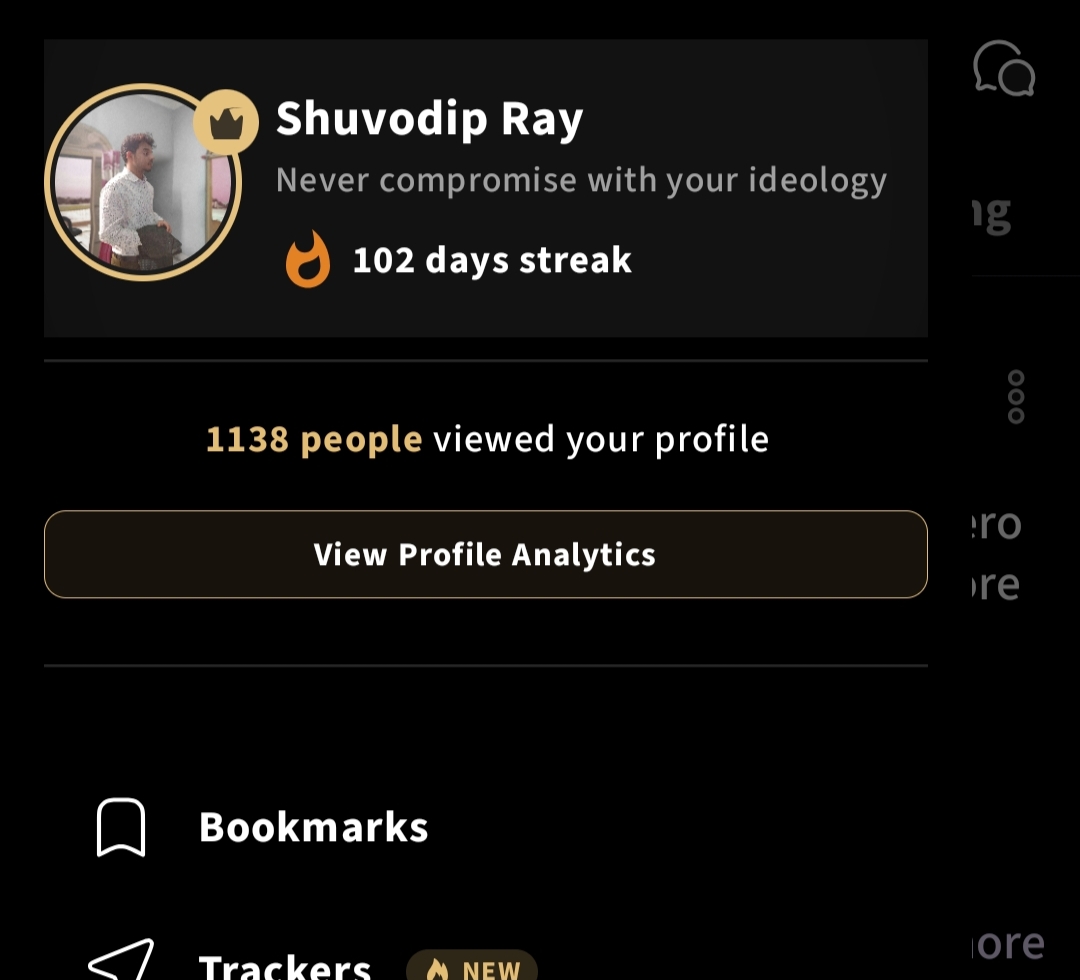The height and width of the screenshot is (980, 1080).
Task: Open the three-dot overflow menu
Action: click(x=1016, y=397)
